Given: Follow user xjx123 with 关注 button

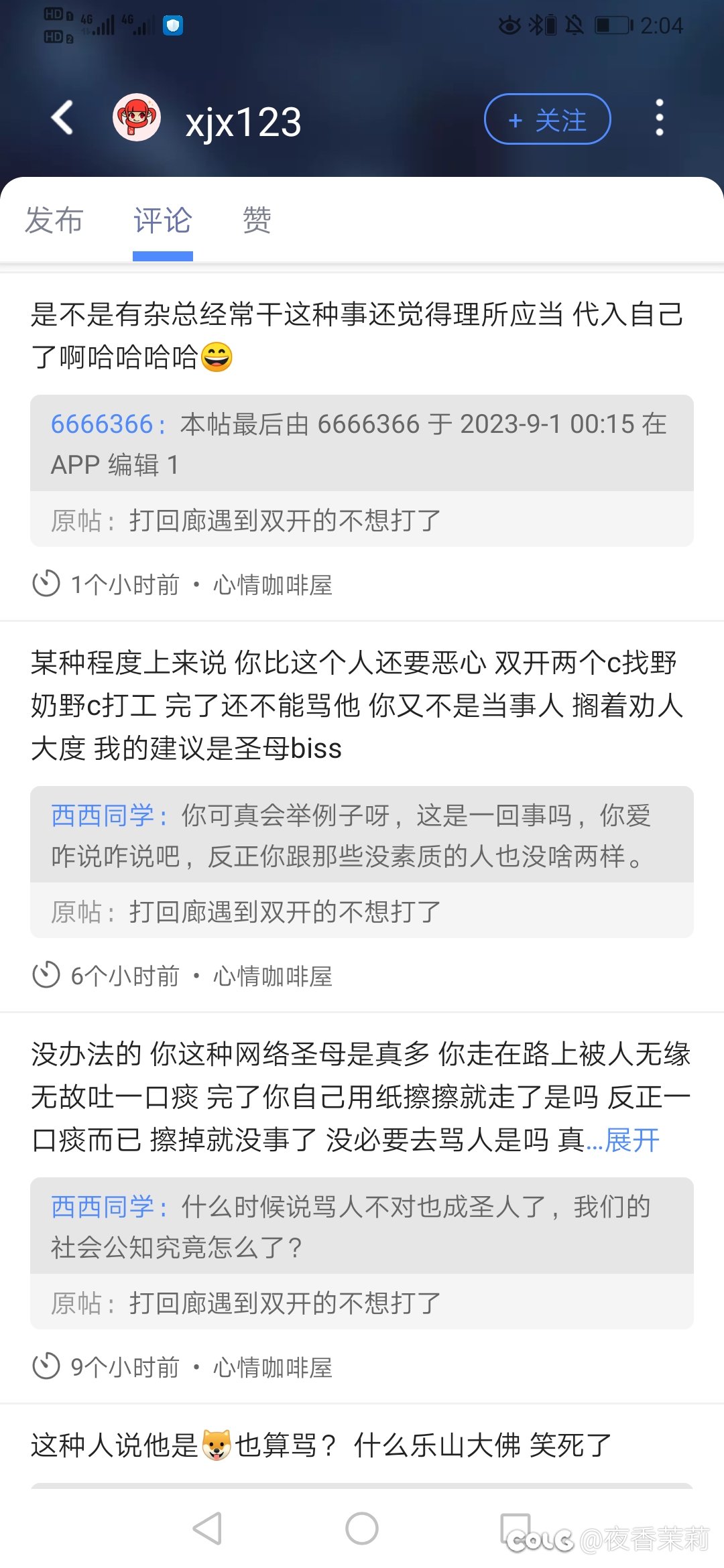Looking at the screenshot, I should pyautogui.click(x=547, y=119).
